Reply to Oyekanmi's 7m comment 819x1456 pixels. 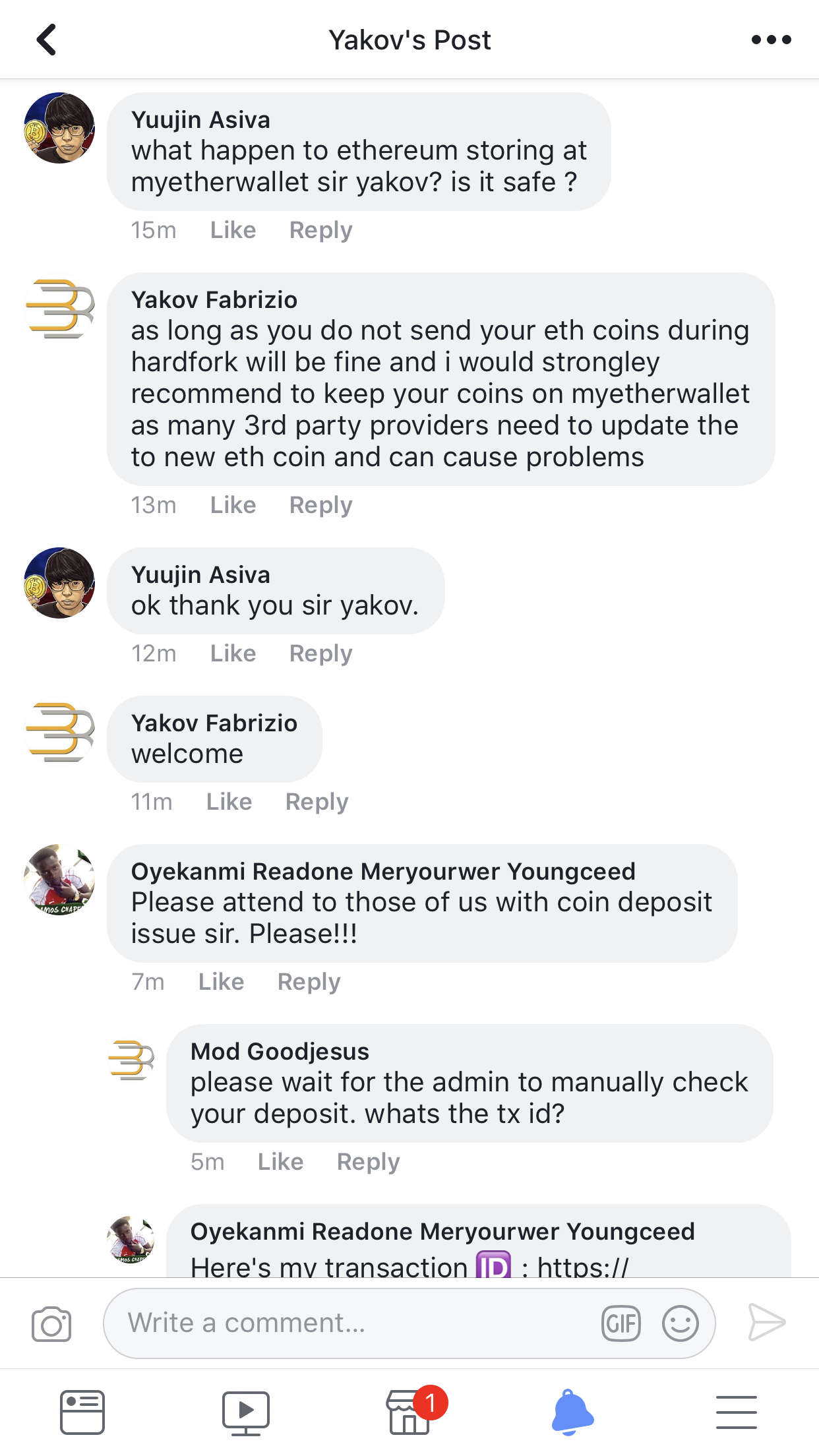click(x=309, y=982)
